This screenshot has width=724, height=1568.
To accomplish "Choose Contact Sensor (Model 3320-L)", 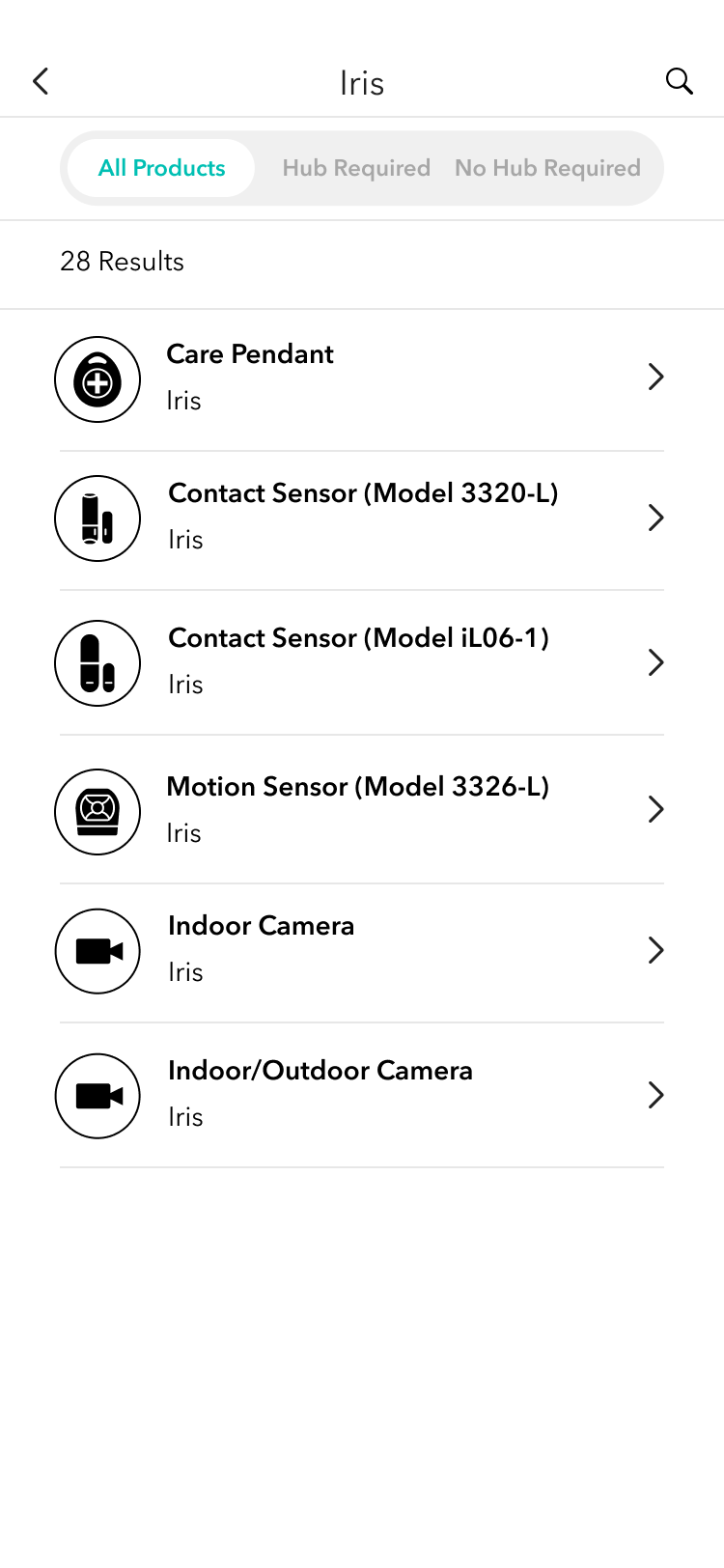I will click(361, 518).
